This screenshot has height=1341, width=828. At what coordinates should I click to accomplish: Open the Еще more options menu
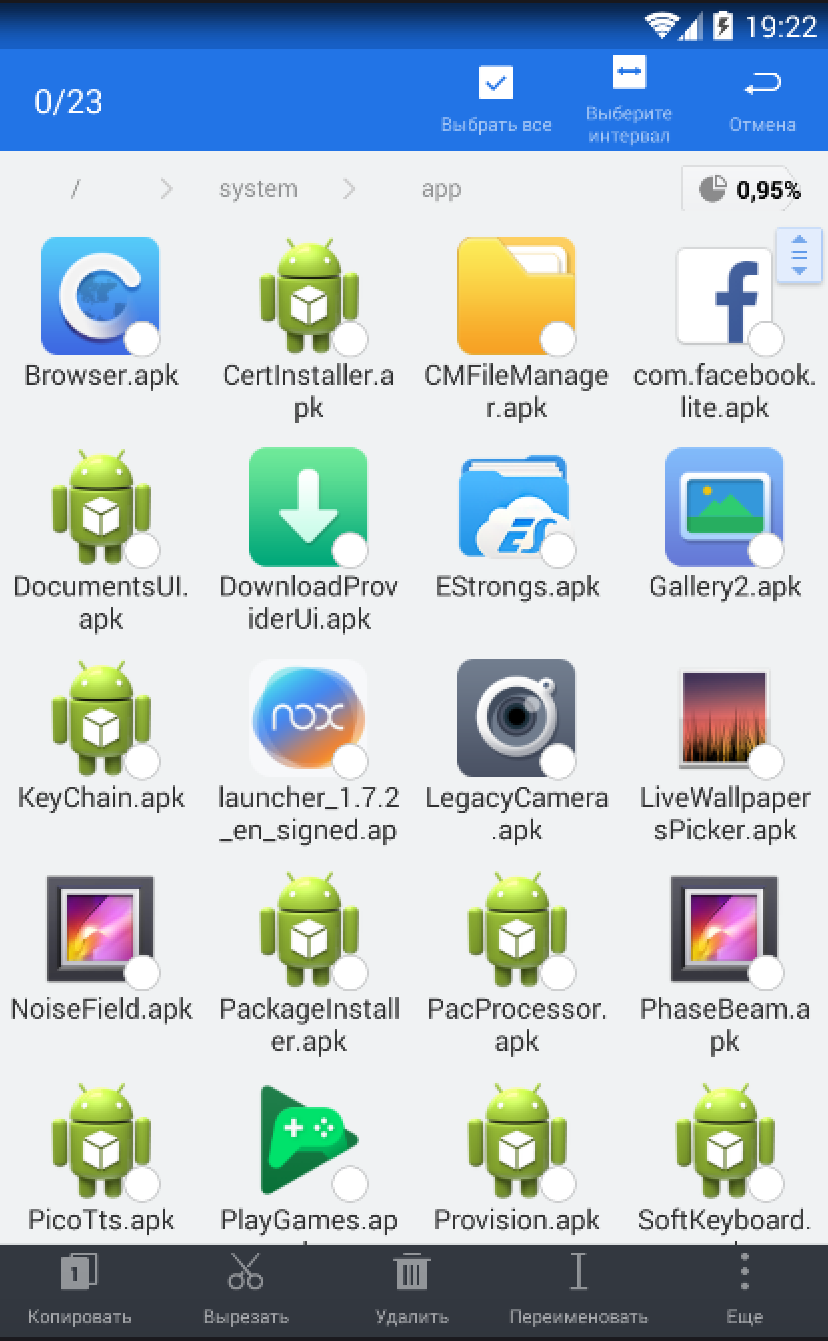744,1291
